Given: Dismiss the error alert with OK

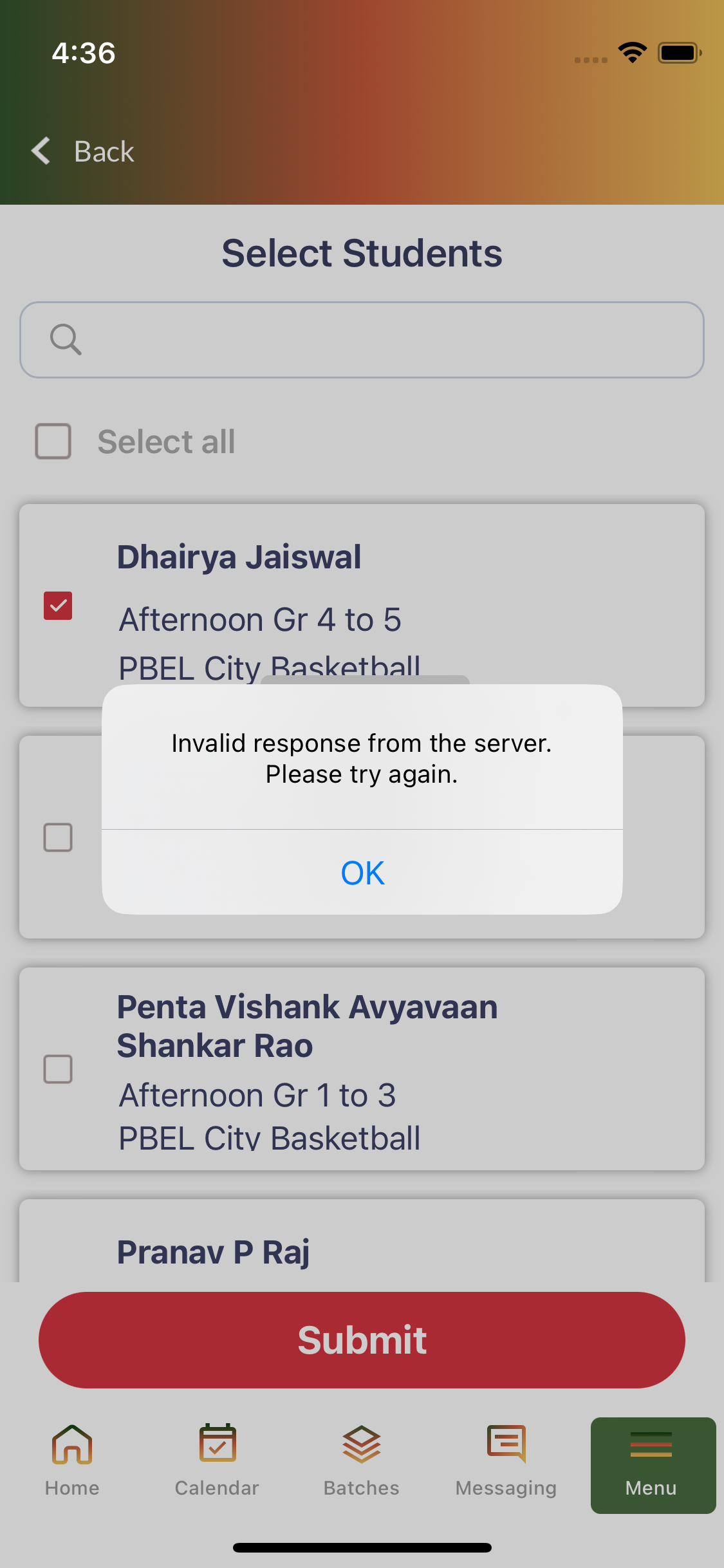Looking at the screenshot, I should coord(362,873).
